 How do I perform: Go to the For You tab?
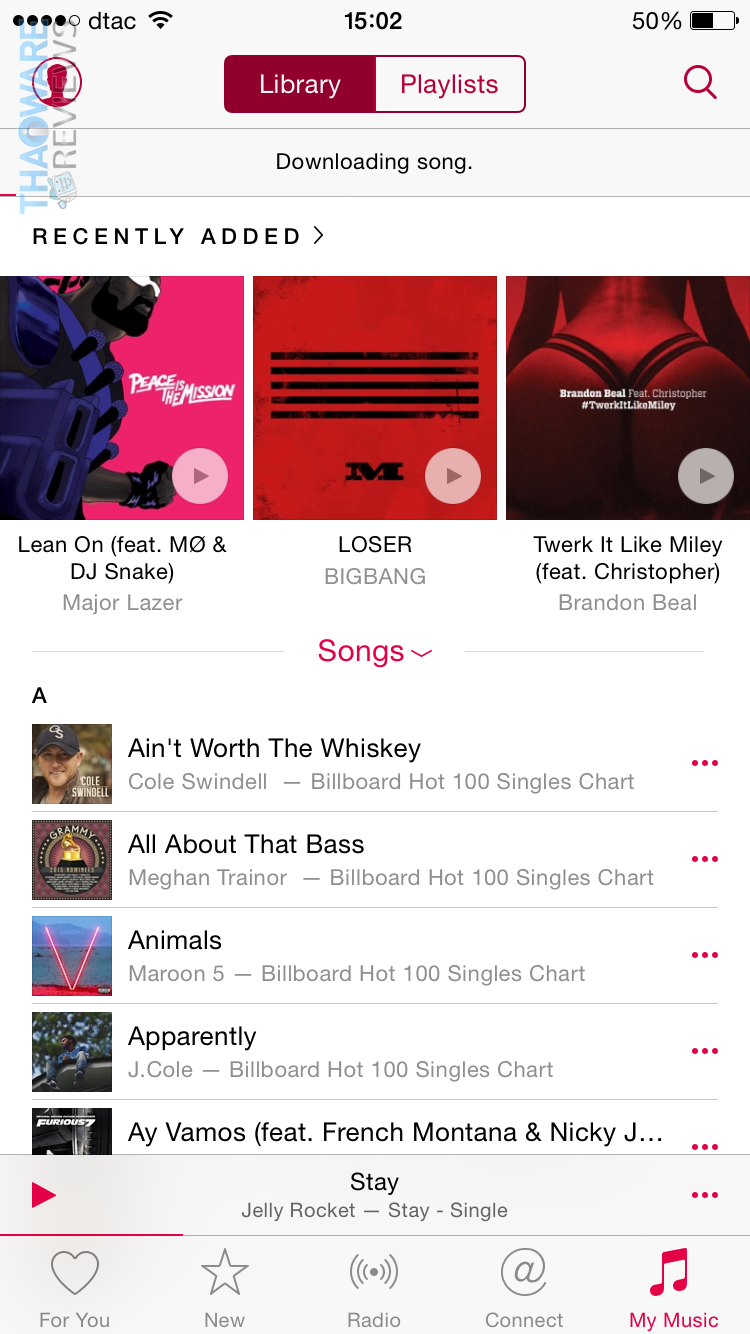[75, 1290]
